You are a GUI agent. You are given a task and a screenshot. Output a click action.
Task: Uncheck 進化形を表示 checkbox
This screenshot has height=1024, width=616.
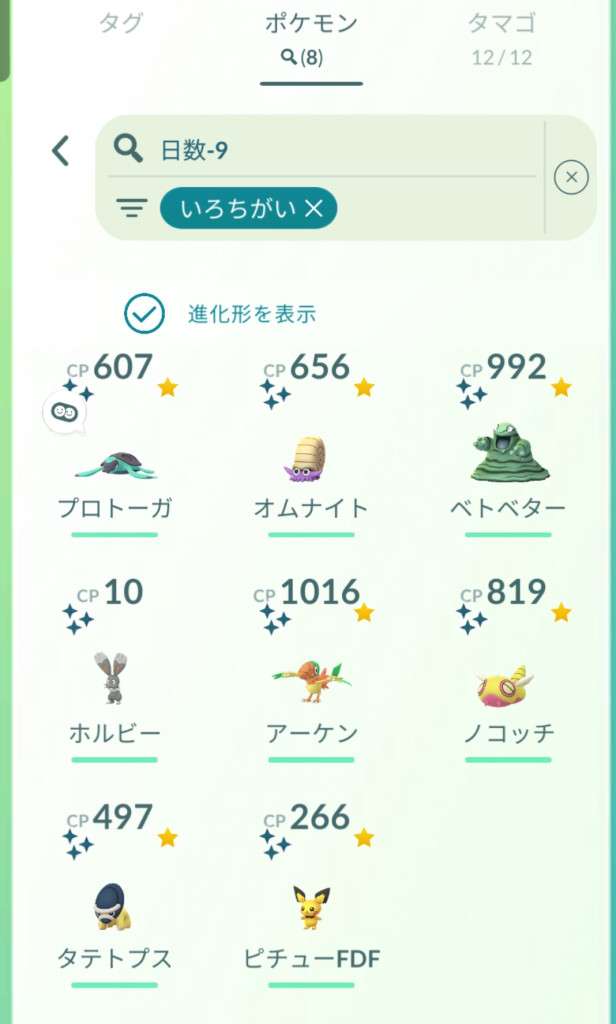click(x=144, y=313)
